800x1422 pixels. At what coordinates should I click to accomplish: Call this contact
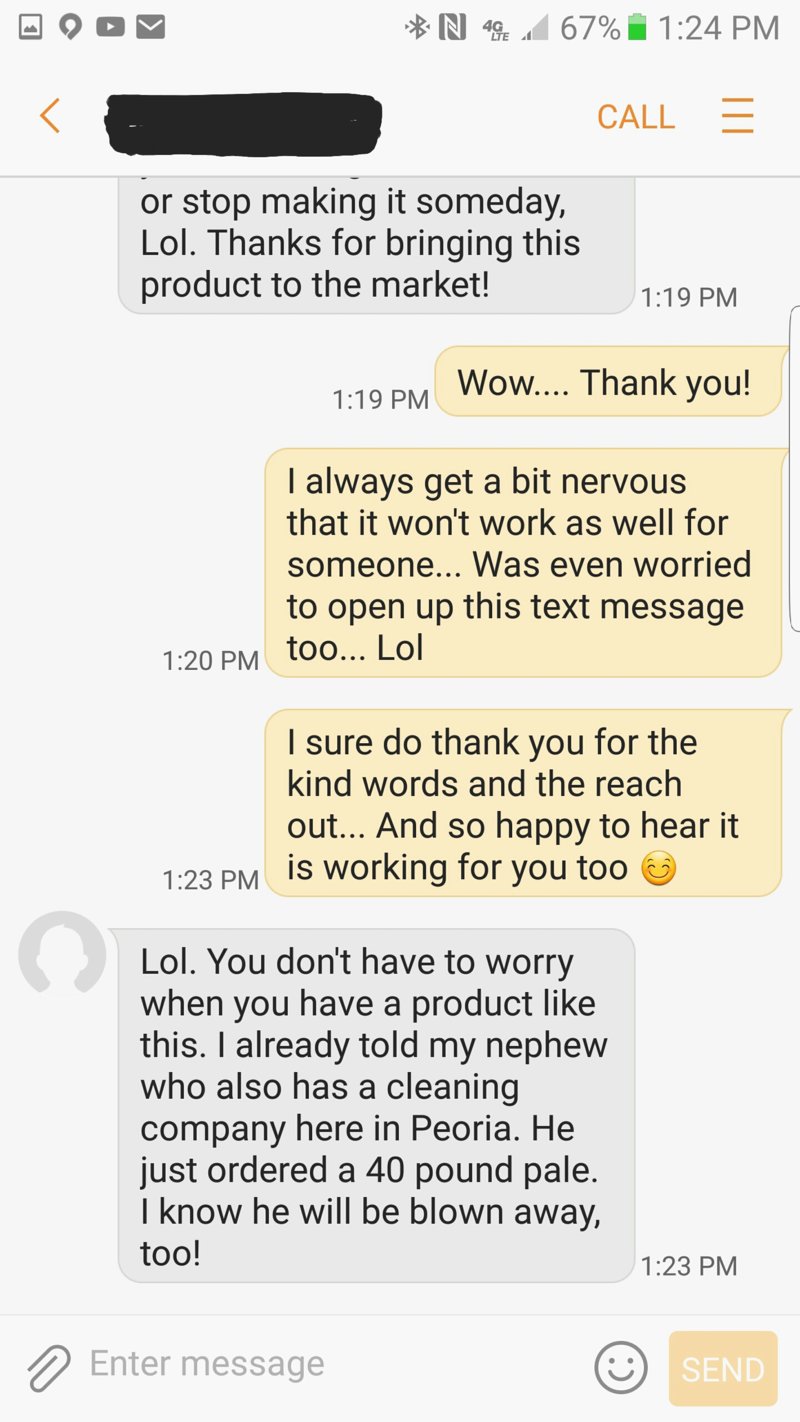(x=635, y=117)
